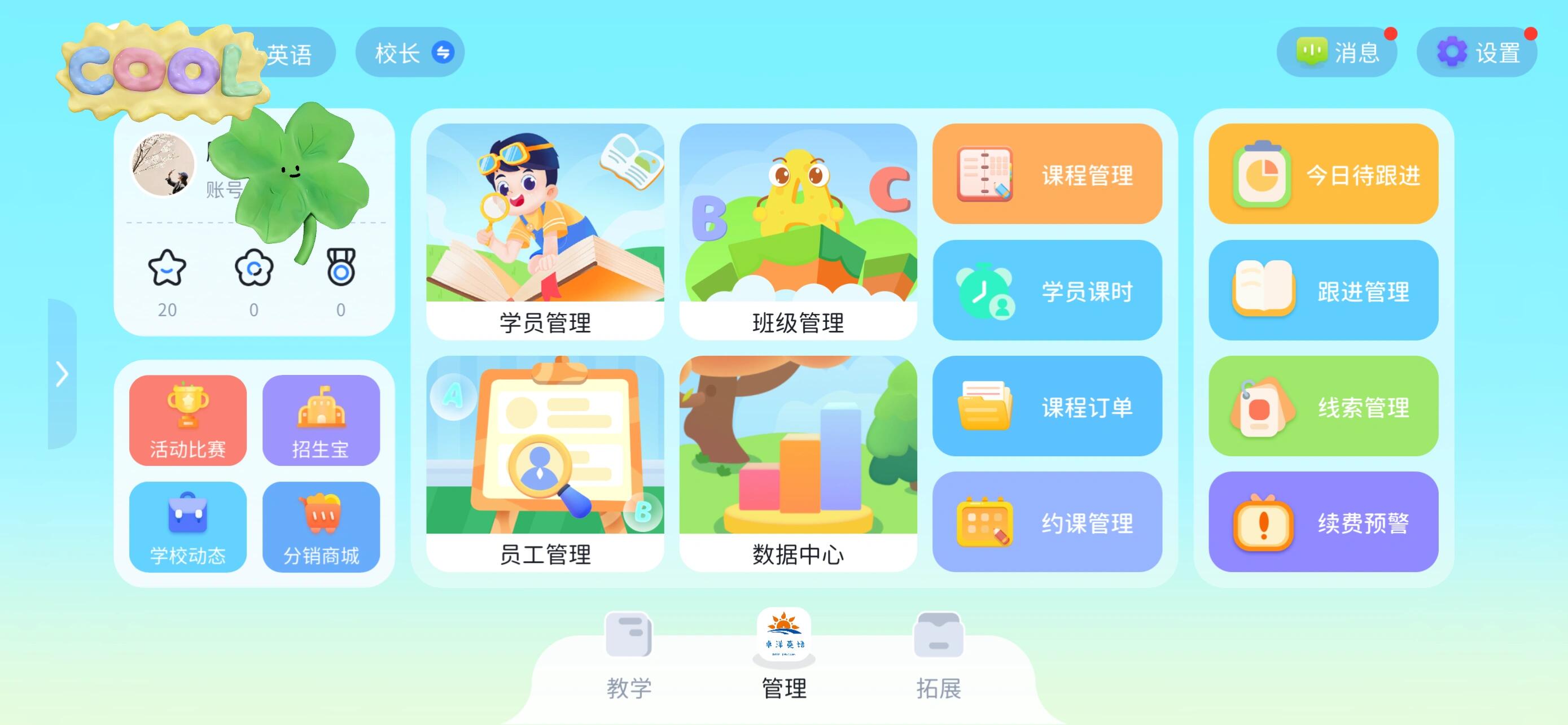Open 跟进管理 follow-up management
The width and height of the screenshot is (1568, 725).
[1323, 290]
